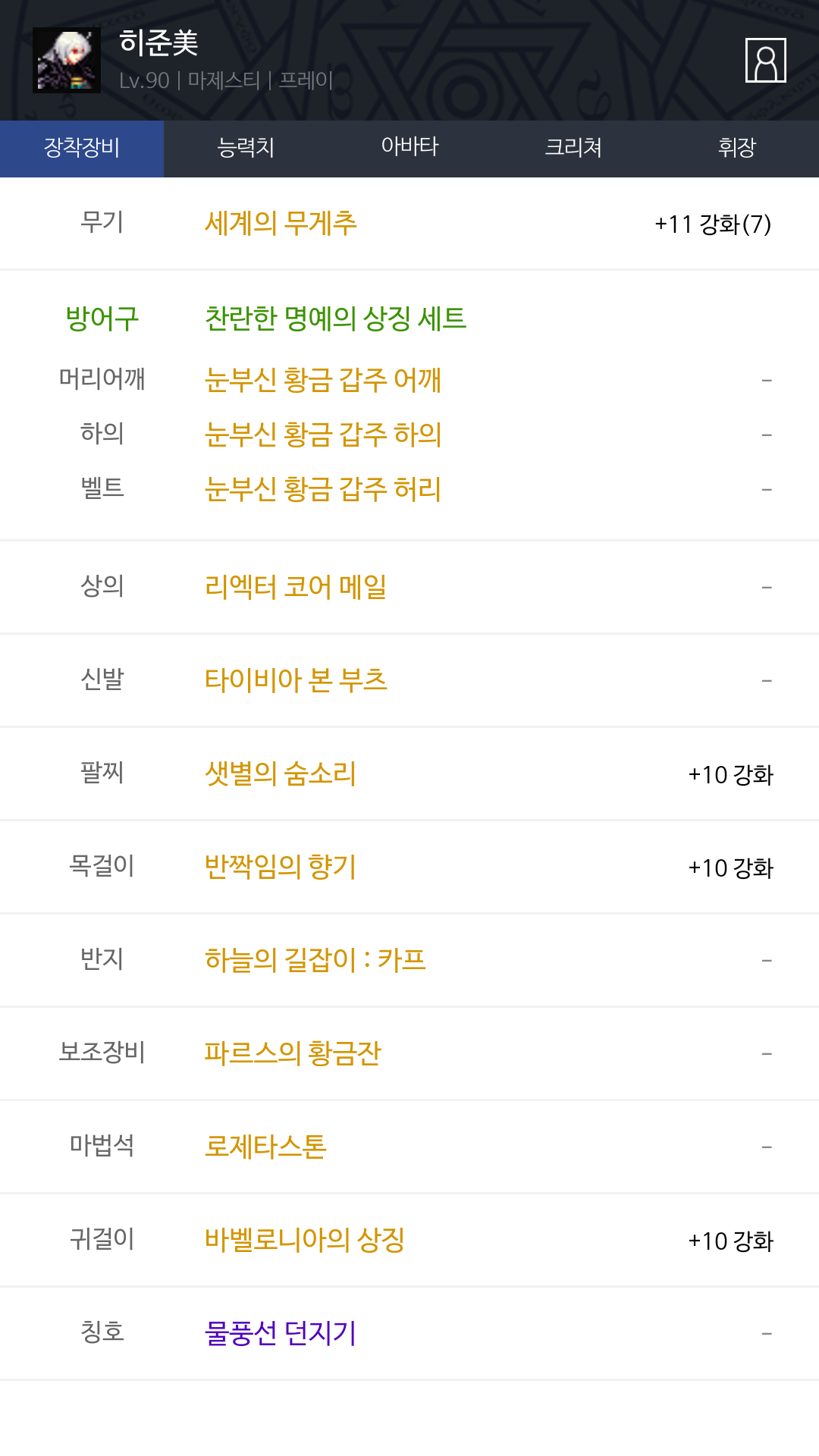Open the ring 하늘의 길잡이 : 카프

pos(315,960)
